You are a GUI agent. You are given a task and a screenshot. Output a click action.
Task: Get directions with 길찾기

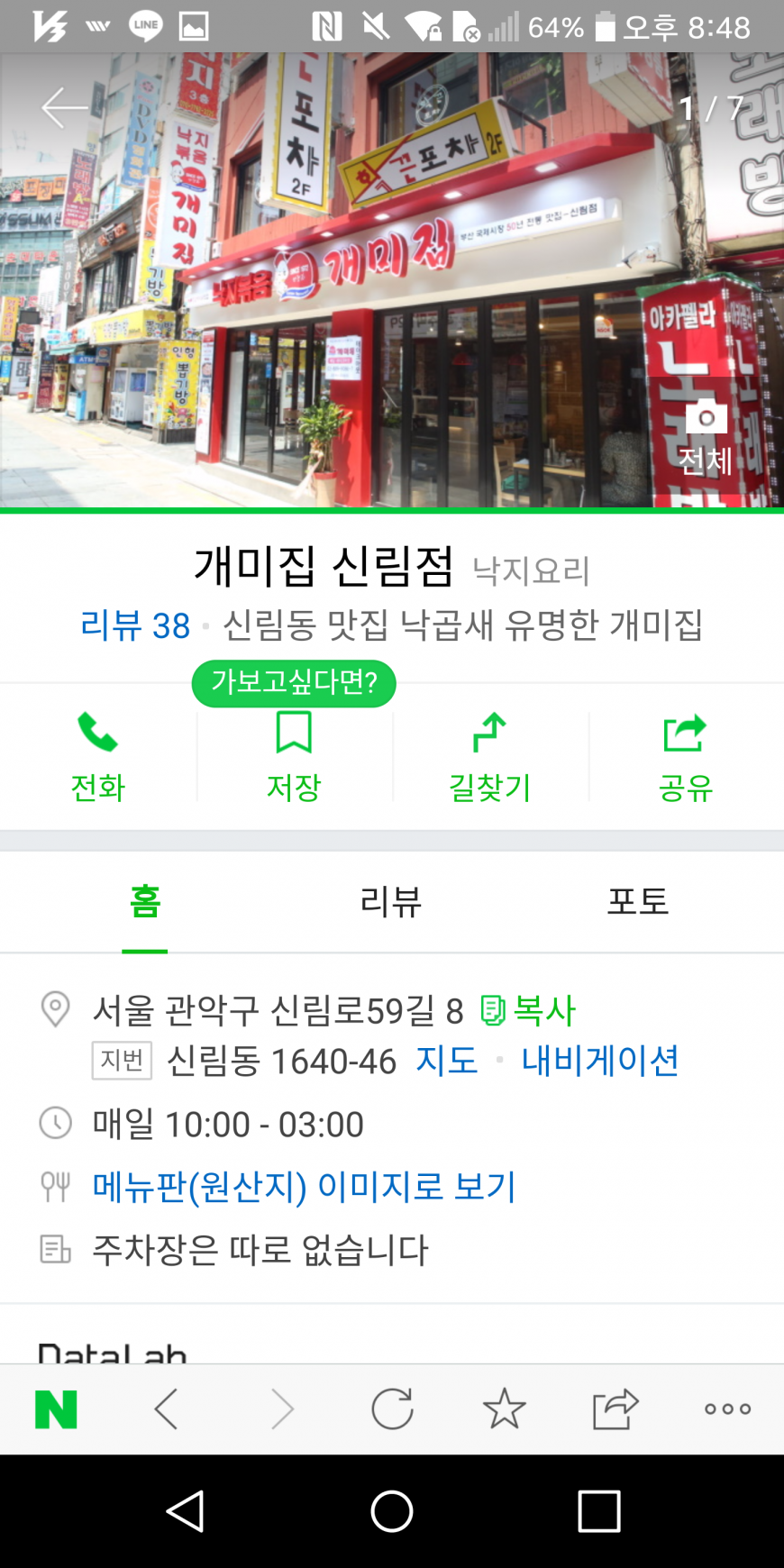tap(489, 757)
